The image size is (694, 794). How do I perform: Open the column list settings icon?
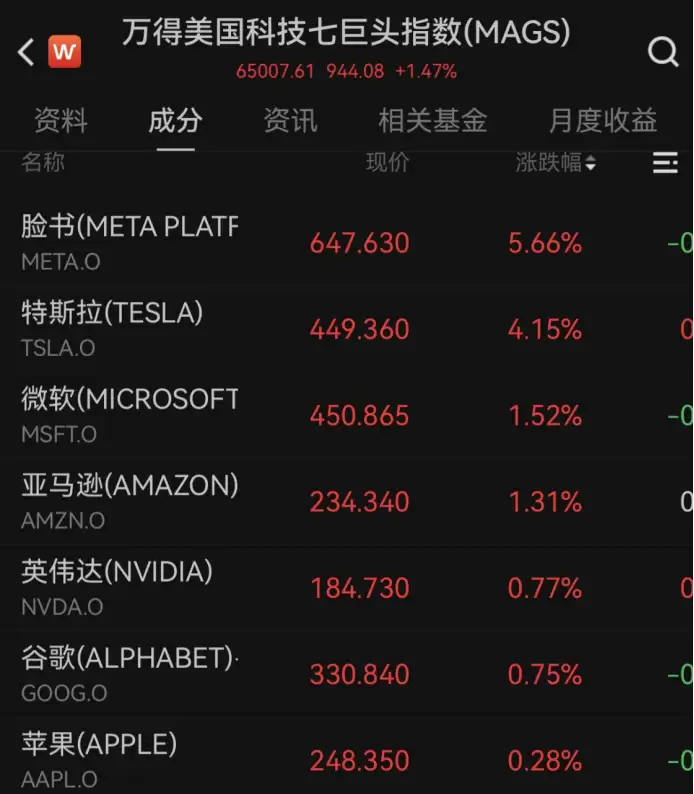point(665,163)
